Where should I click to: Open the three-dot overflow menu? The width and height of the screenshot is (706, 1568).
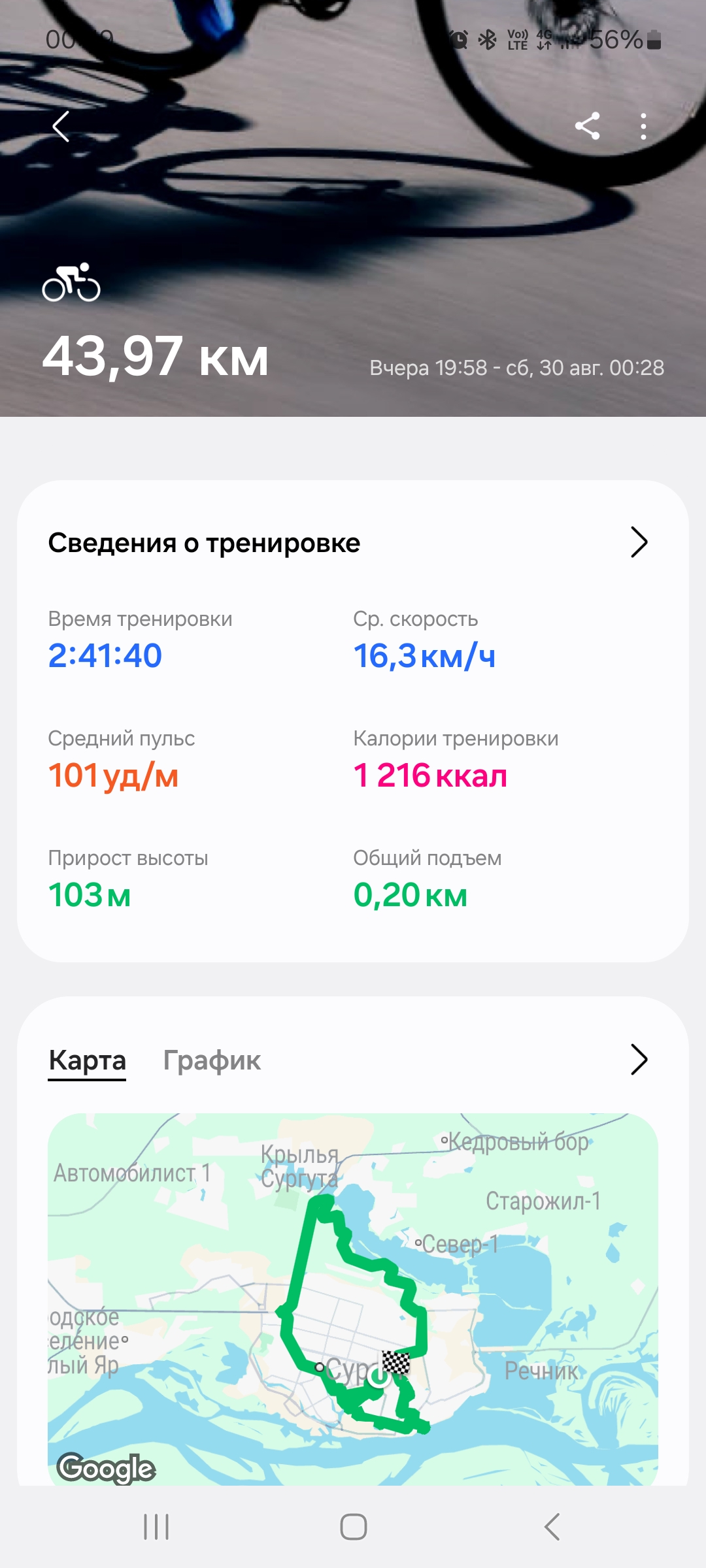coord(643,126)
